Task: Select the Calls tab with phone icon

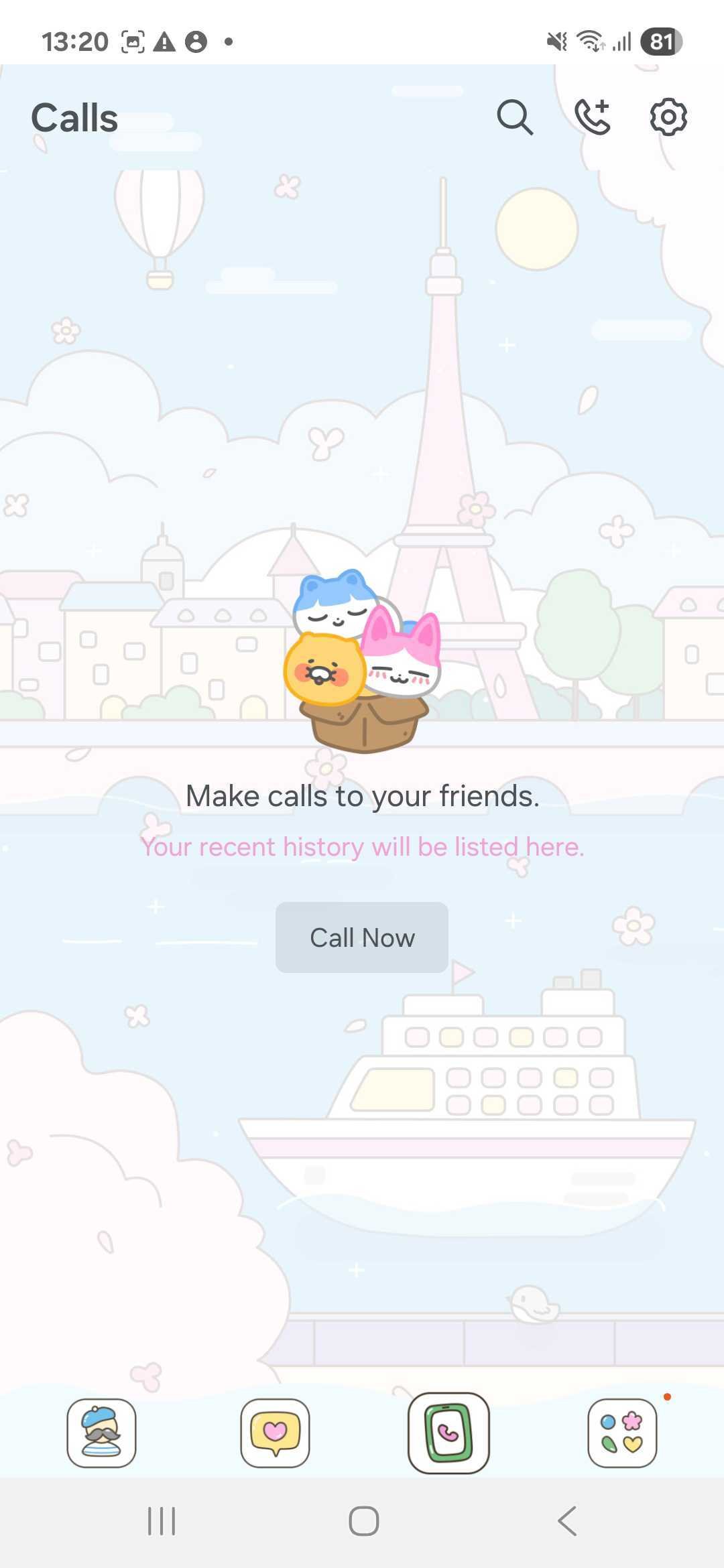Action: [x=448, y=1433]
